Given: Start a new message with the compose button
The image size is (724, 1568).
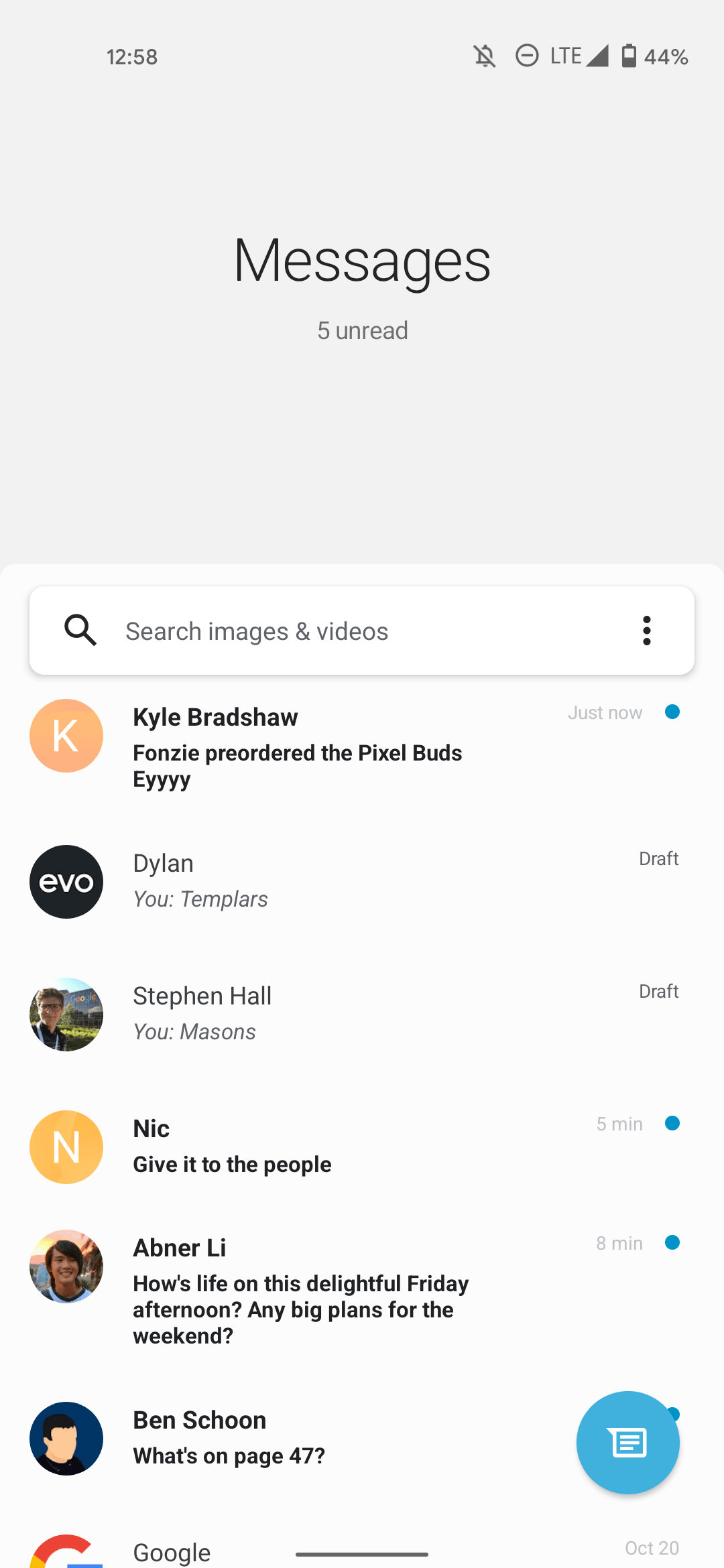Looking at the screenshot, I should point(627,1442).
